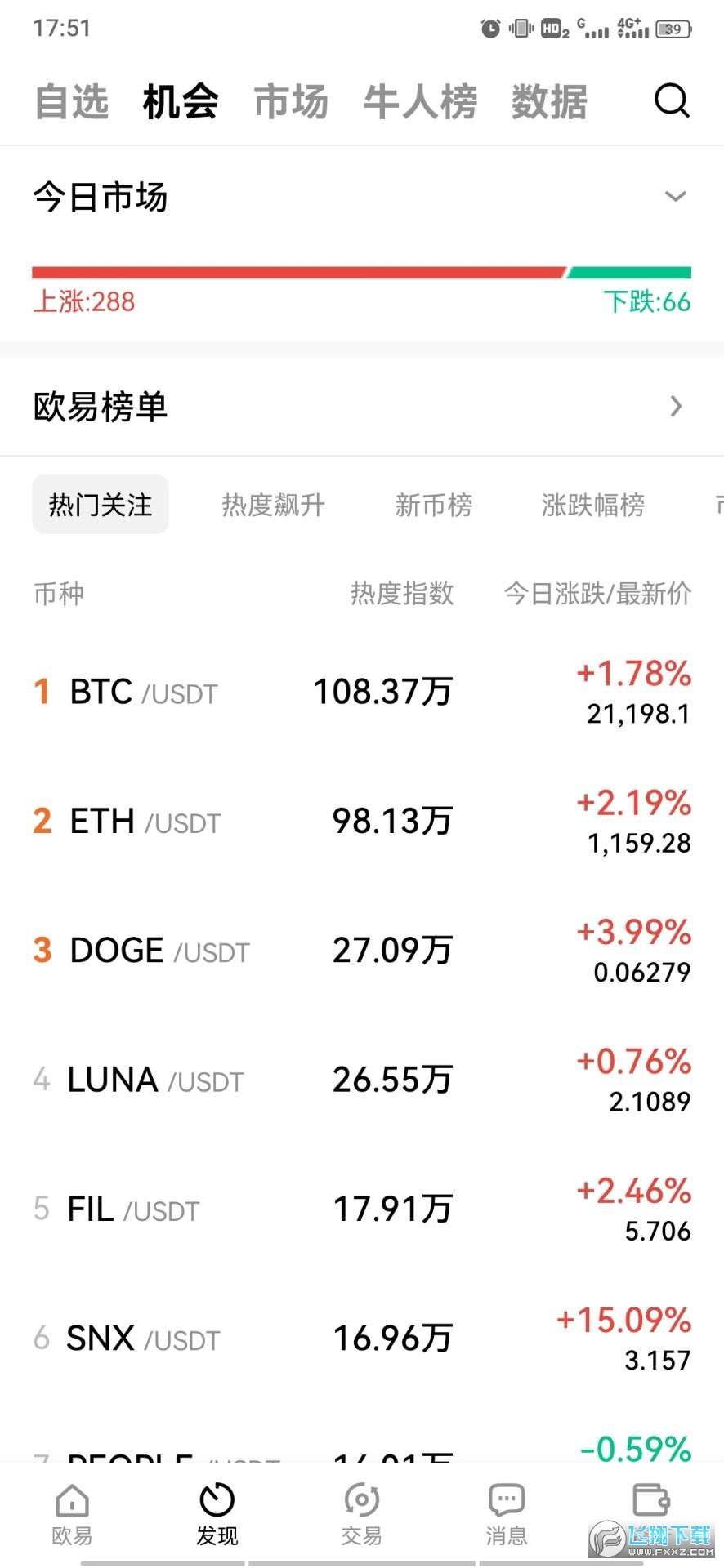Select the 热度飙升 ranking chip
Viewport: 724px width, 1568px height.
[x=273, y=505]
